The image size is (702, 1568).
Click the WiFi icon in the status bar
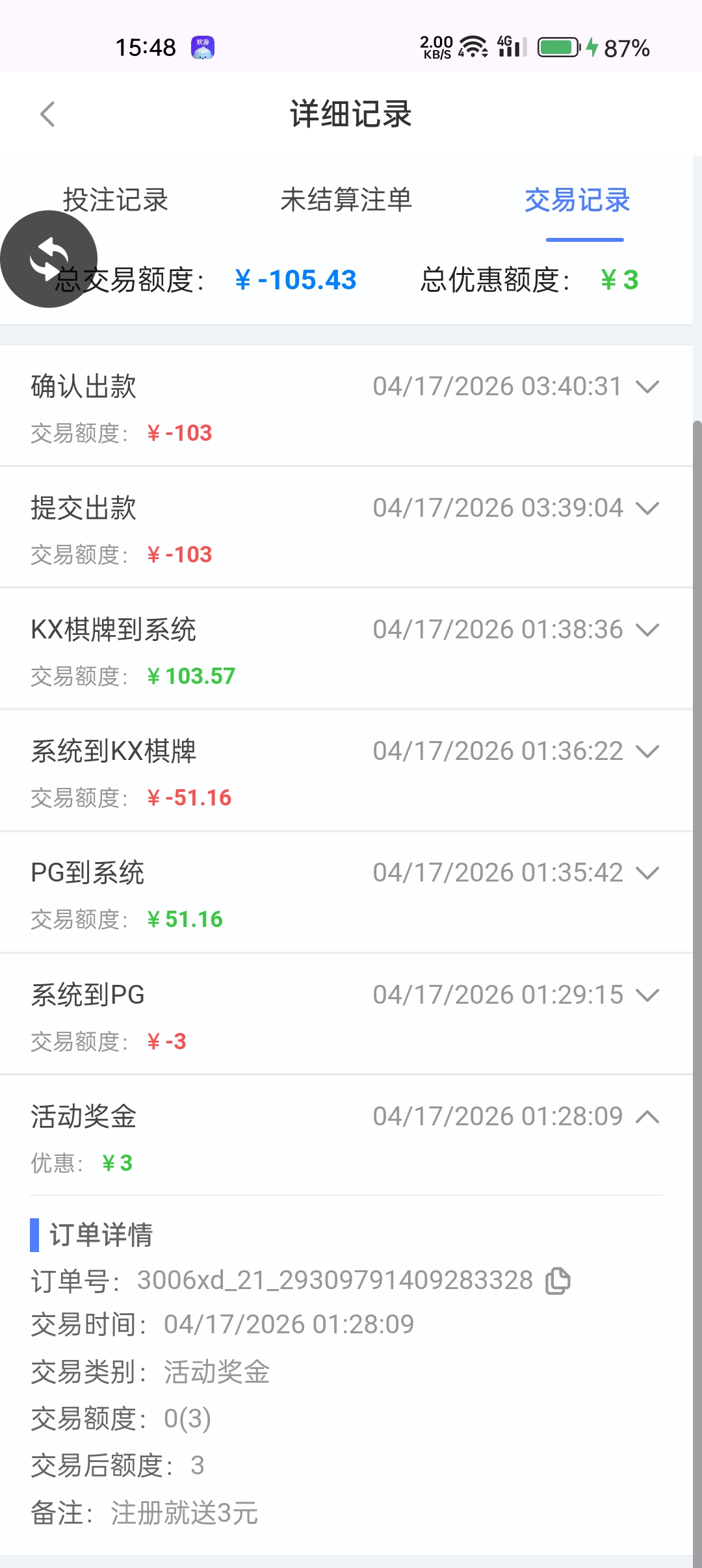(471, 46)
